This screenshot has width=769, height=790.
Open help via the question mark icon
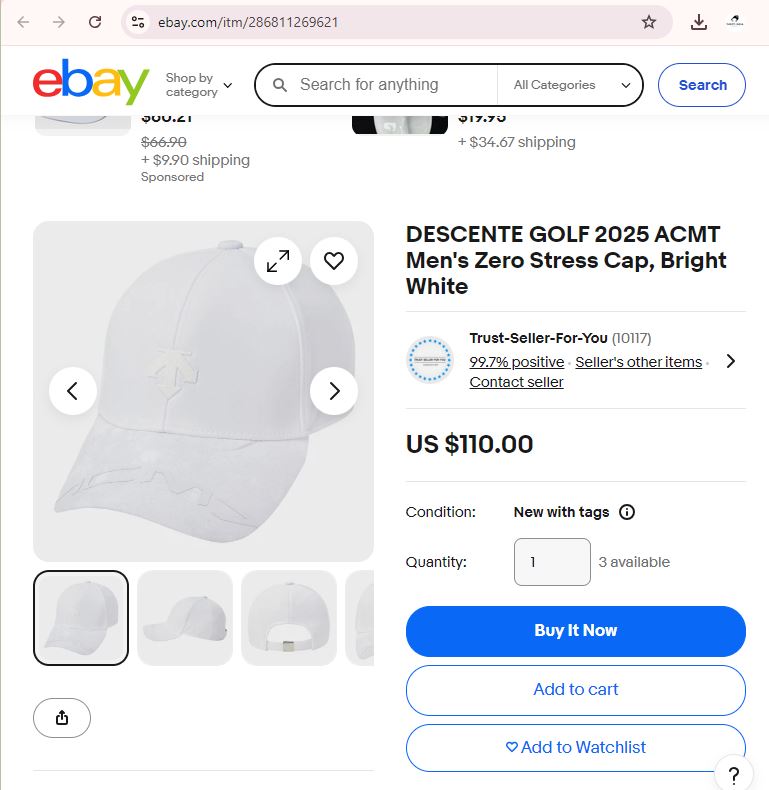click(734, 774)
